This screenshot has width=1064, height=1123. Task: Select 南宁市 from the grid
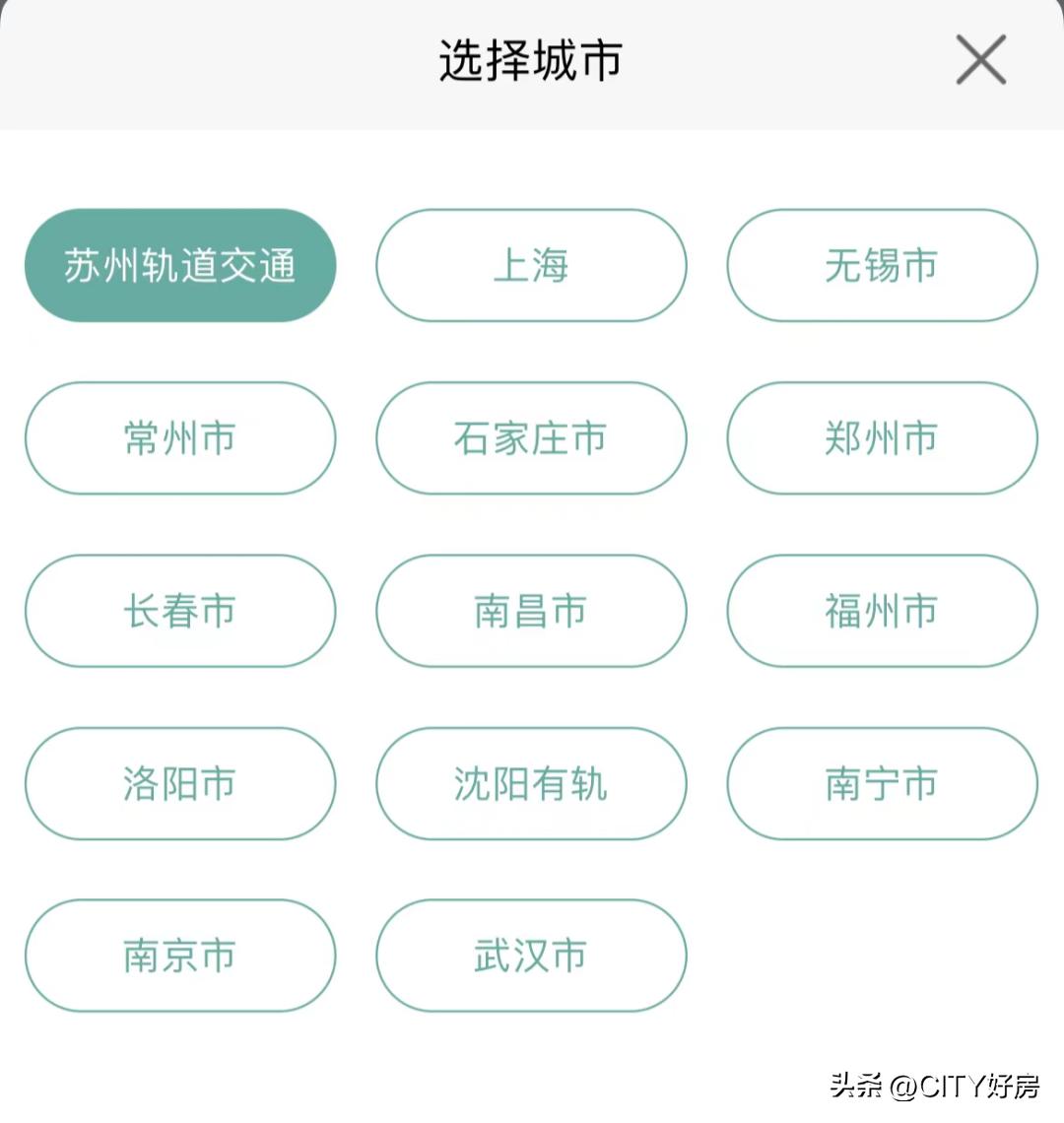pos(882,785)
